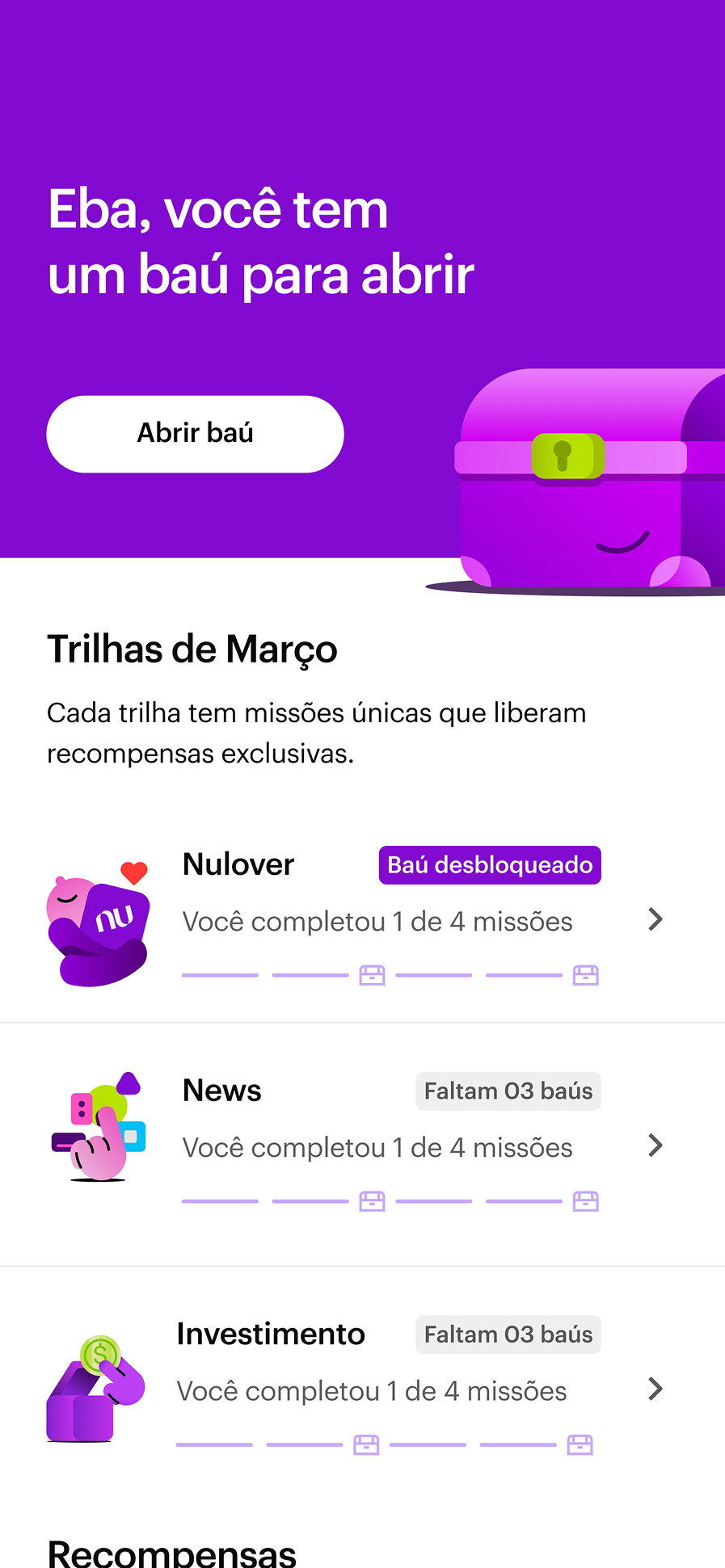Click the chest icon on Nulover's second mission
This screenshot has width=725, height=1568.
click(373, 975)
